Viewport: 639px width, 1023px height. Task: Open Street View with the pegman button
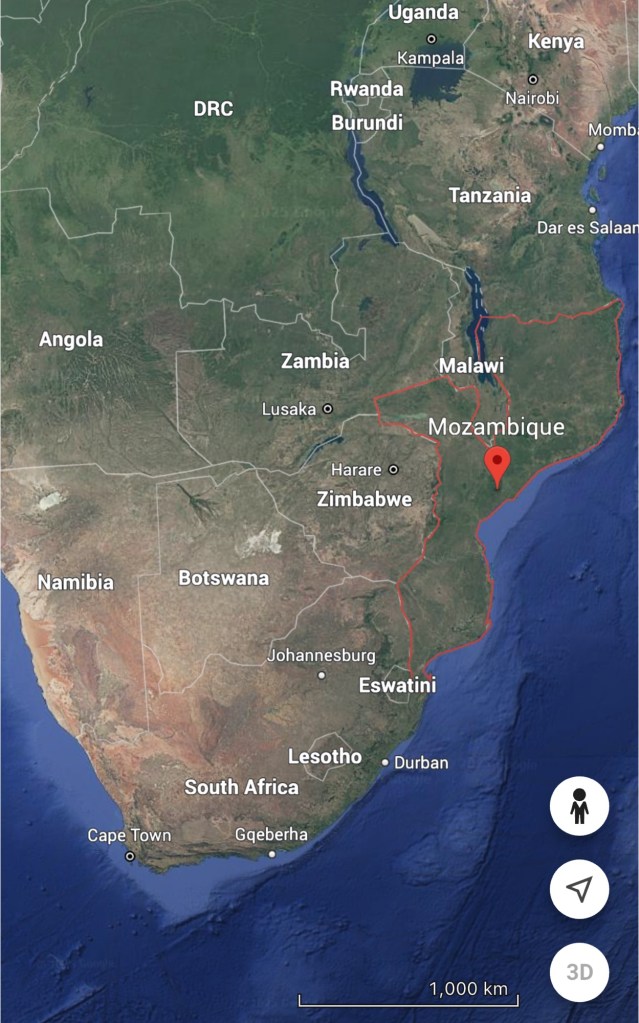579,806
